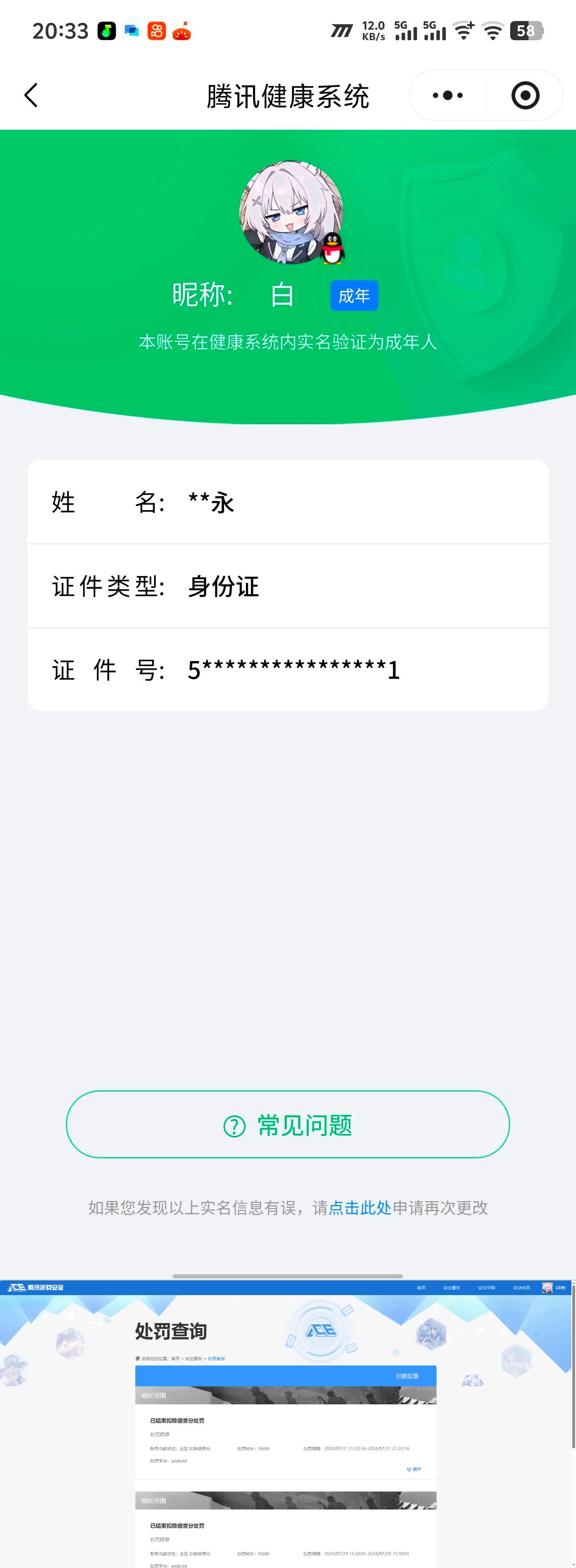Tap the back arrow at top left
576x1568 pixels.
(32, 96)
